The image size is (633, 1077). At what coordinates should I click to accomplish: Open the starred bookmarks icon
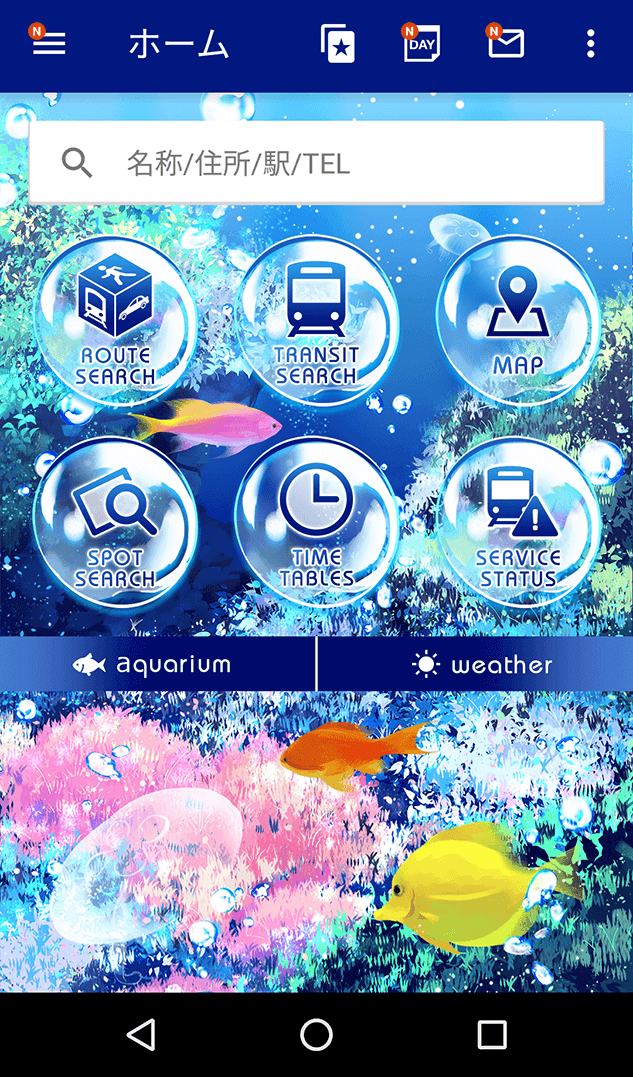point(338,44)
